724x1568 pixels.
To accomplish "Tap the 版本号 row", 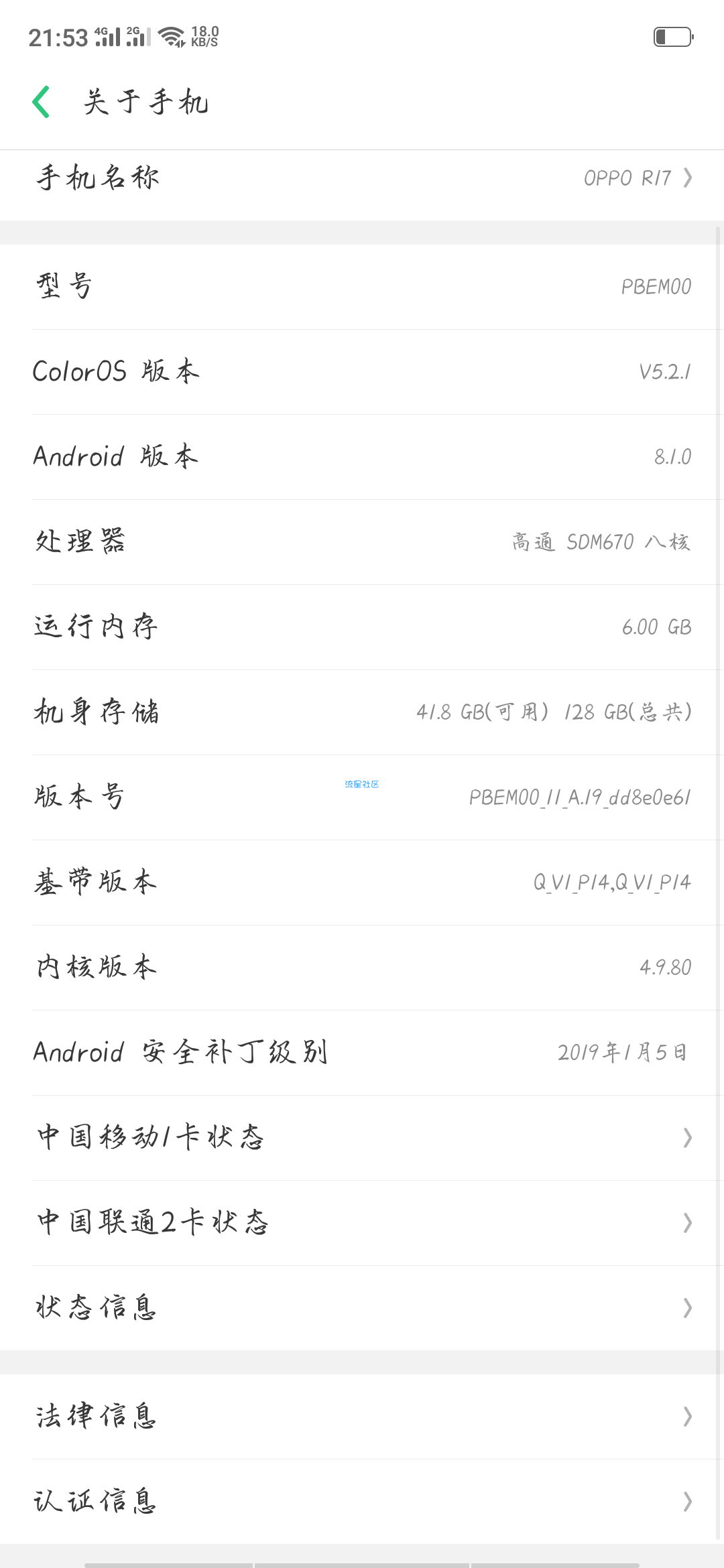I will (362, 797).
